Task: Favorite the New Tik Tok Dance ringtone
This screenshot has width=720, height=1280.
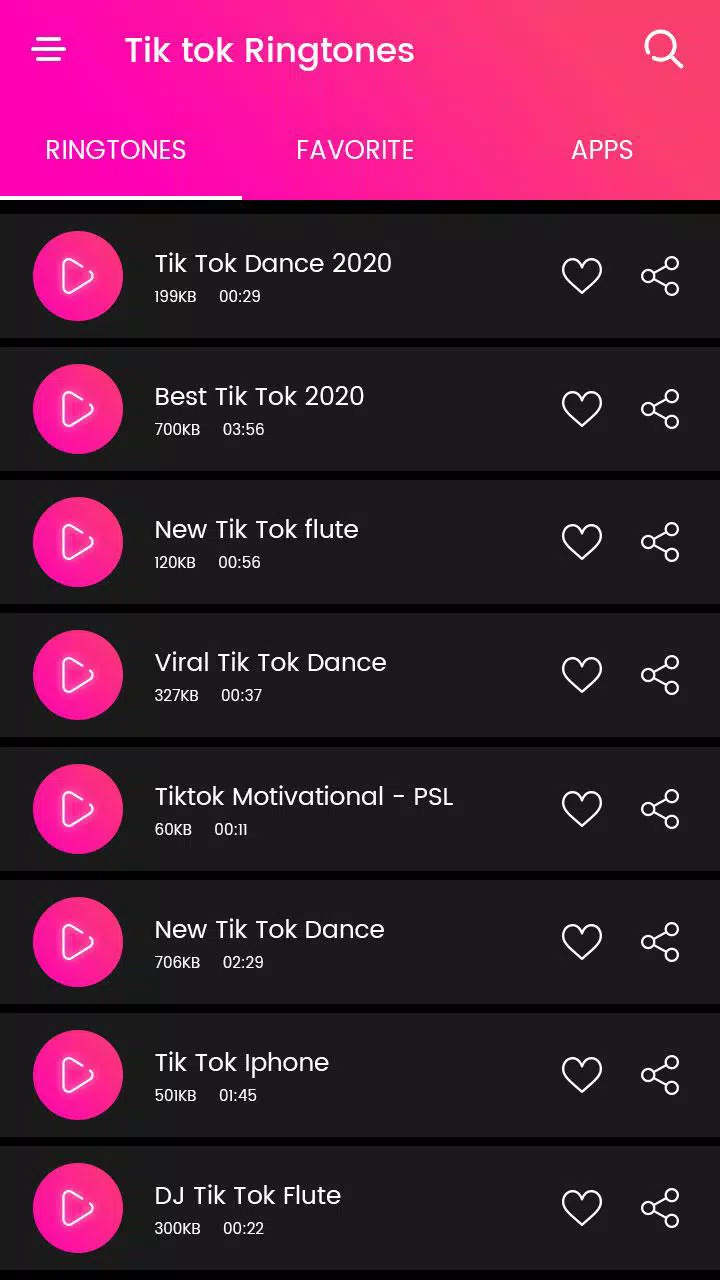Action: tap(581, 941)
